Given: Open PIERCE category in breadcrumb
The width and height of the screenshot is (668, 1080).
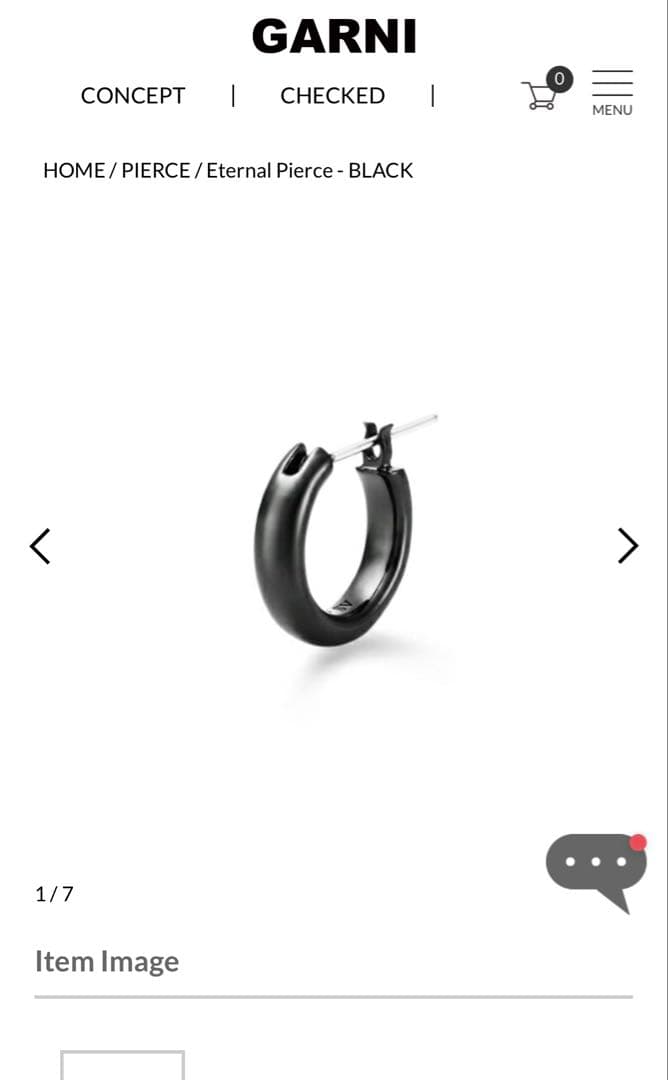Looking at the screenshot, I should (x=156, y=170).
